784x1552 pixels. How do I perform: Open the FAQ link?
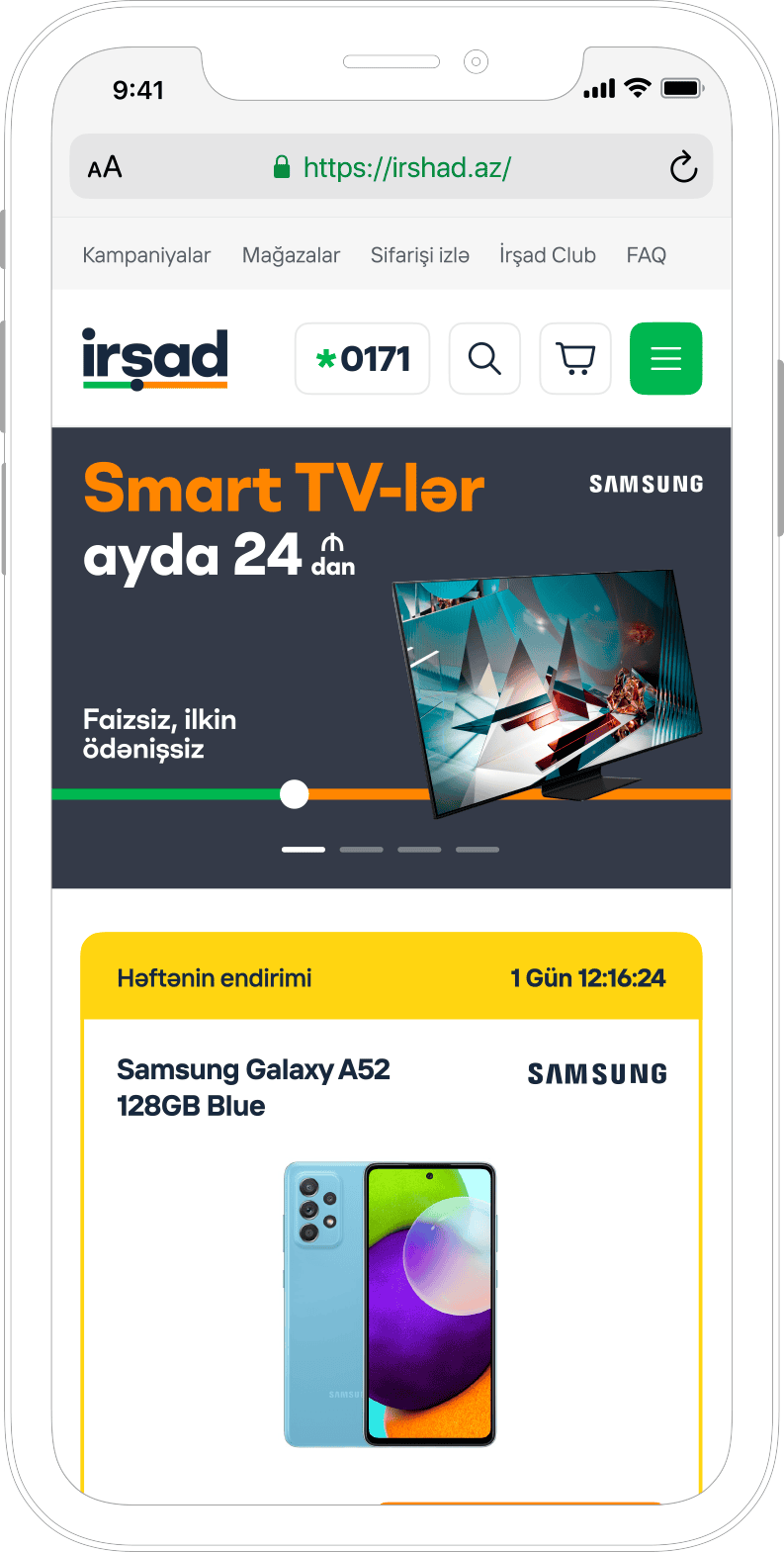tap(646, 255)
